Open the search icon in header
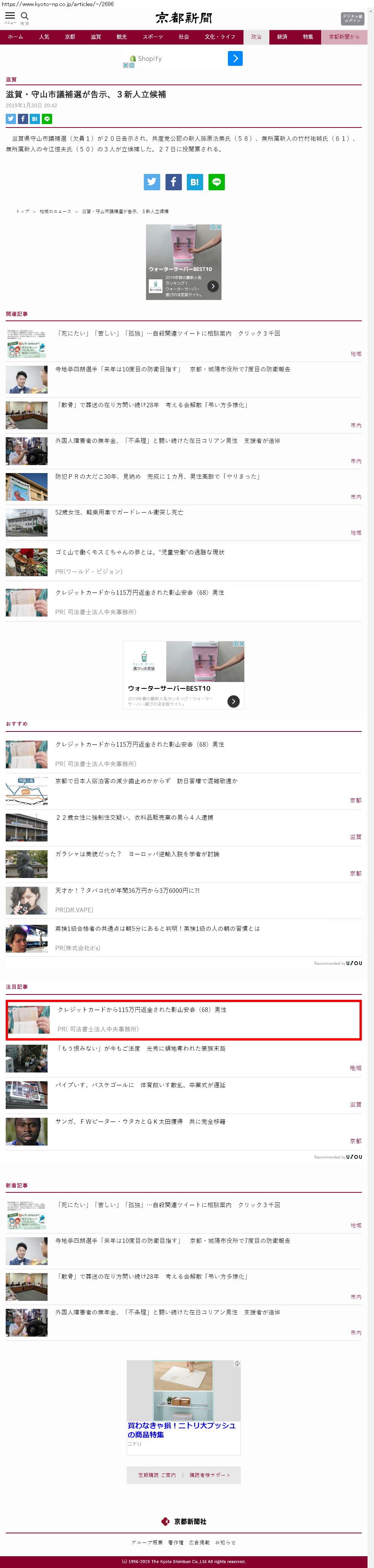Viewport: 374px width, 1568px height. pos(25,16)
